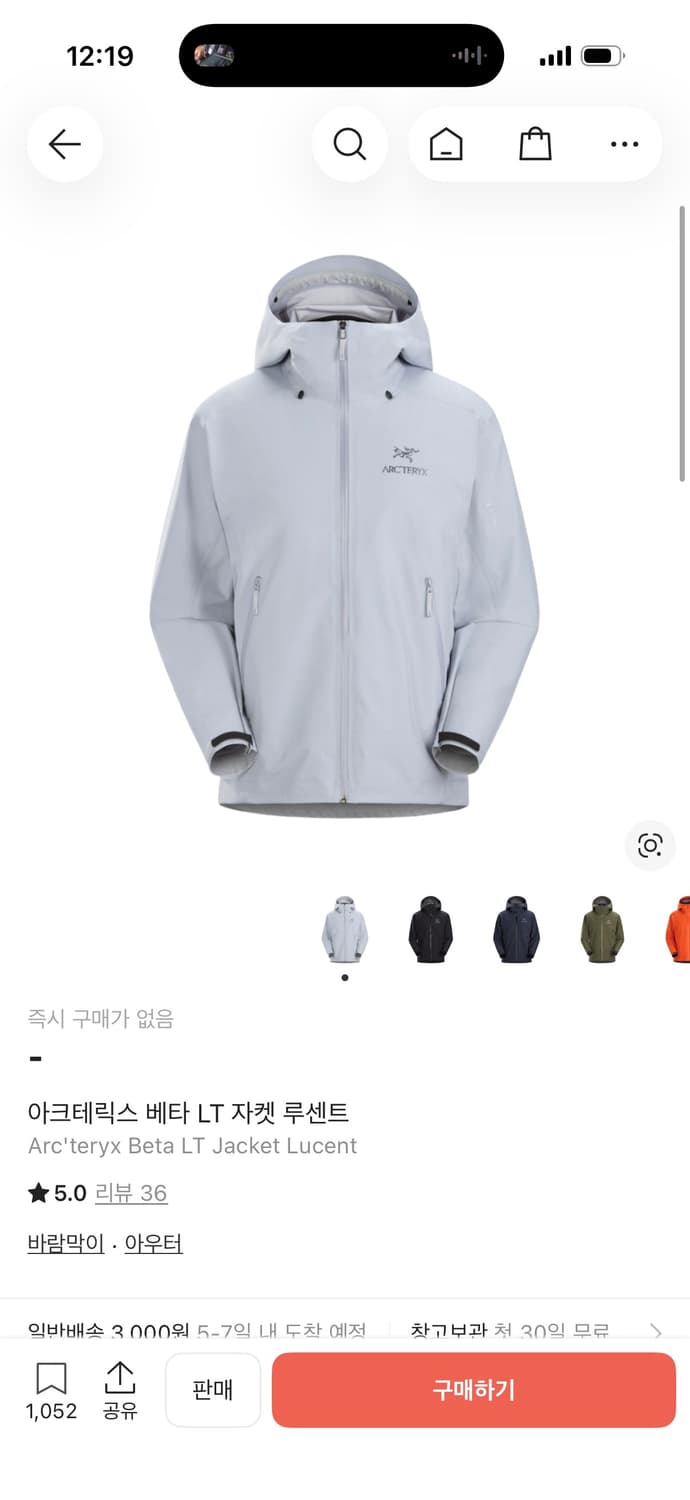Open the 리뷰 36 reviews link
This screenshot has height=1500, width=690.
[131, 1193]
